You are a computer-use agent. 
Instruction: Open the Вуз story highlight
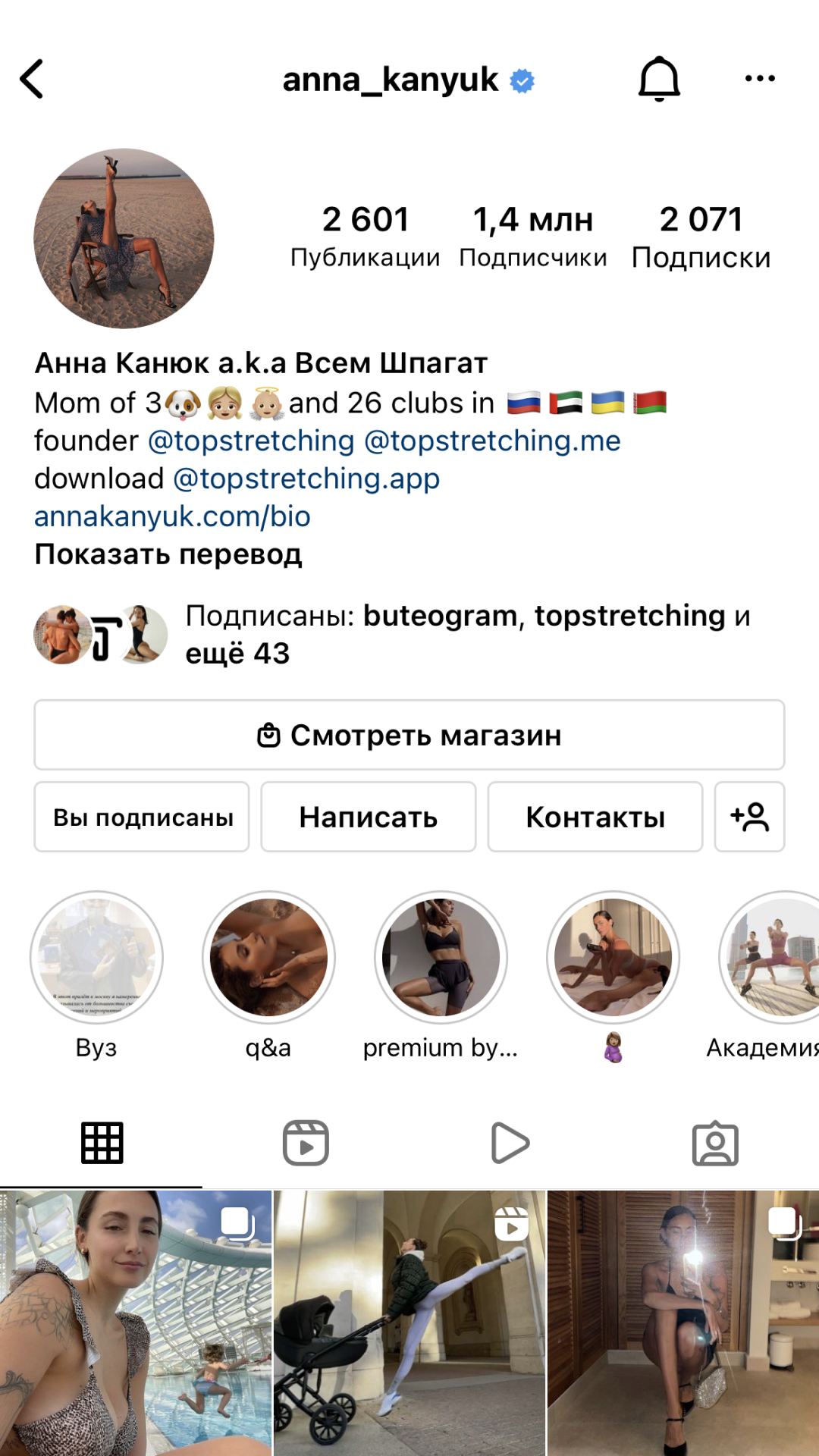click(96, 957)
